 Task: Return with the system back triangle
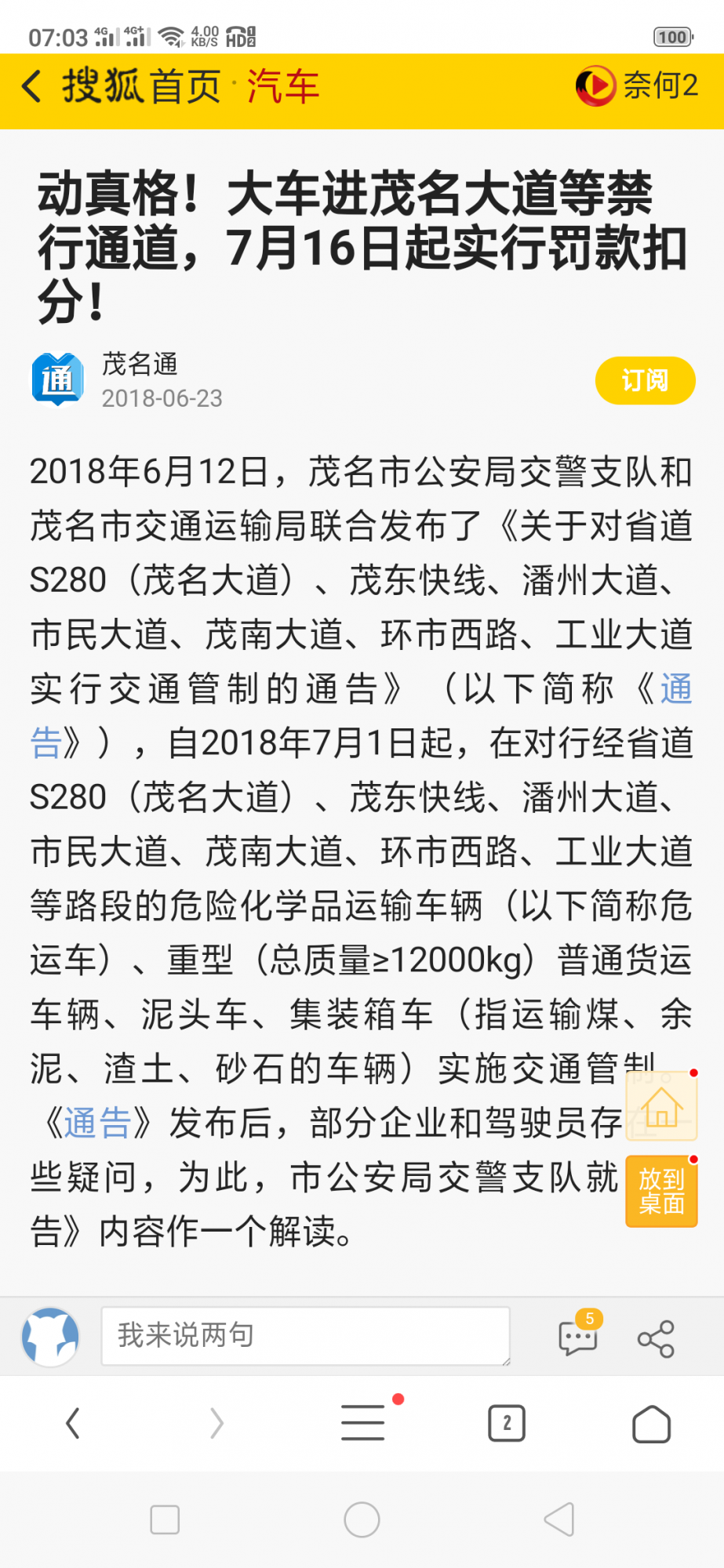point(559,1520)
